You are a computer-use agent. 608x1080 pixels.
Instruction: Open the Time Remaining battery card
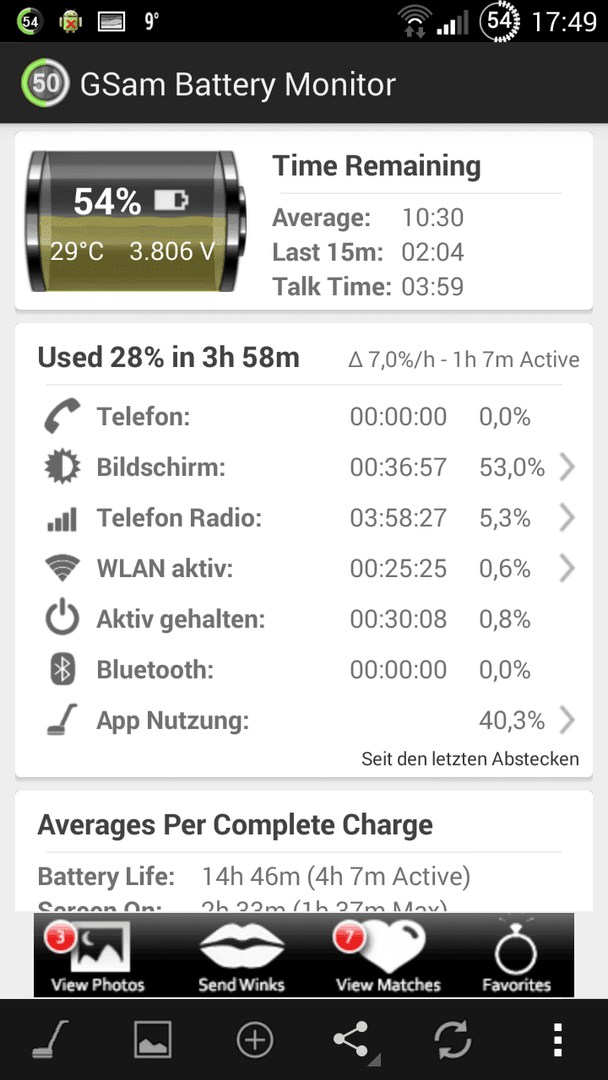[x=304, y=220]
